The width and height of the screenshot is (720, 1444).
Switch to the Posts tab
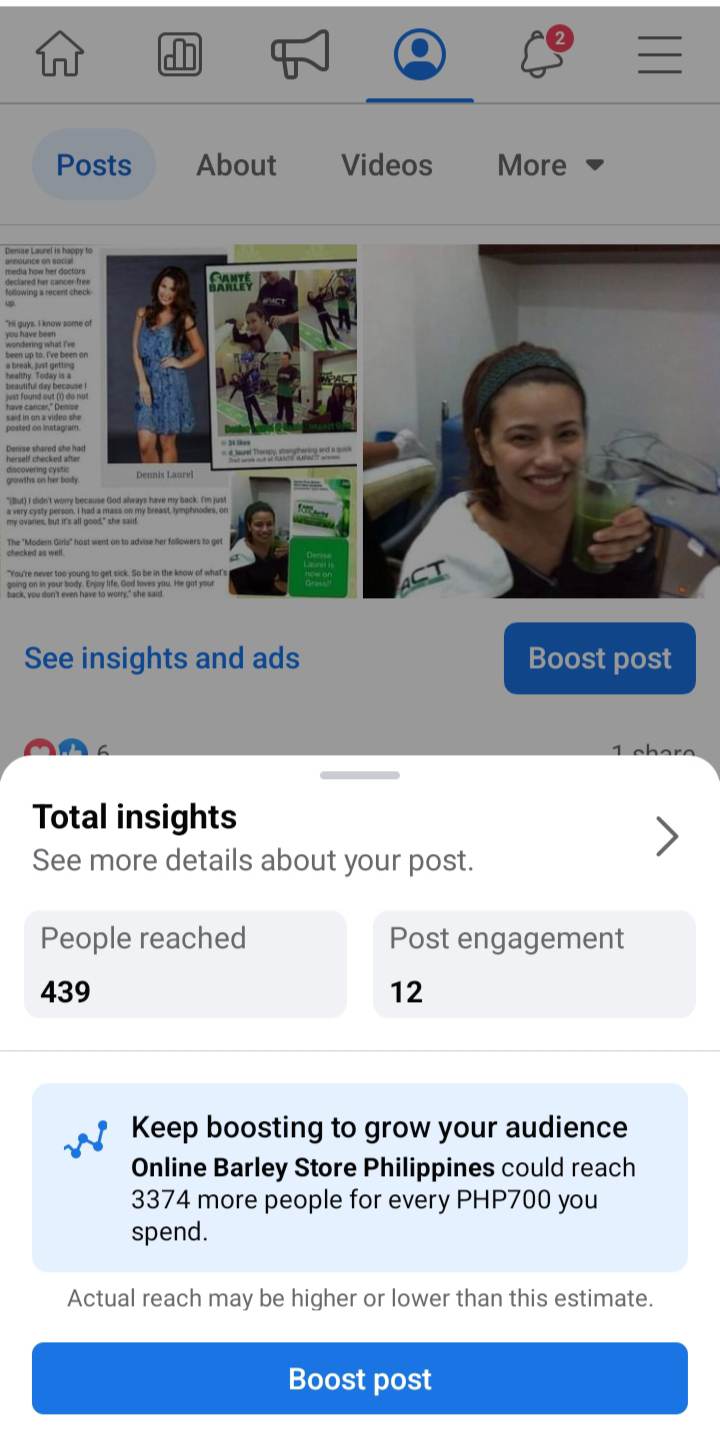point(94,165)
